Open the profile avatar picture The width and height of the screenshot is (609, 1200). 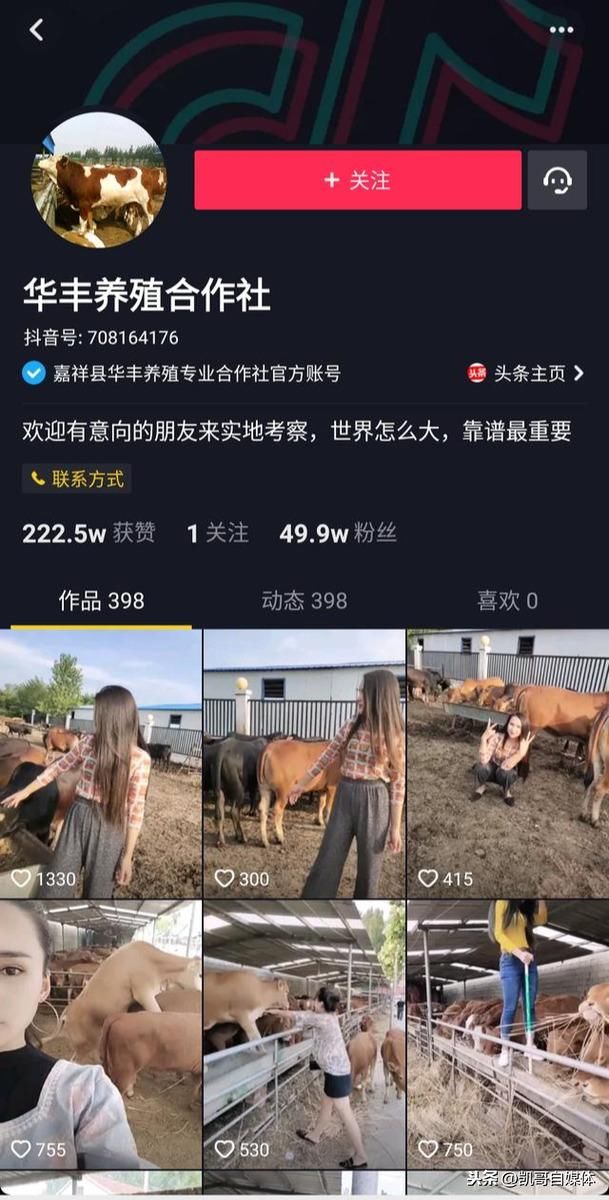click(100, 180)
